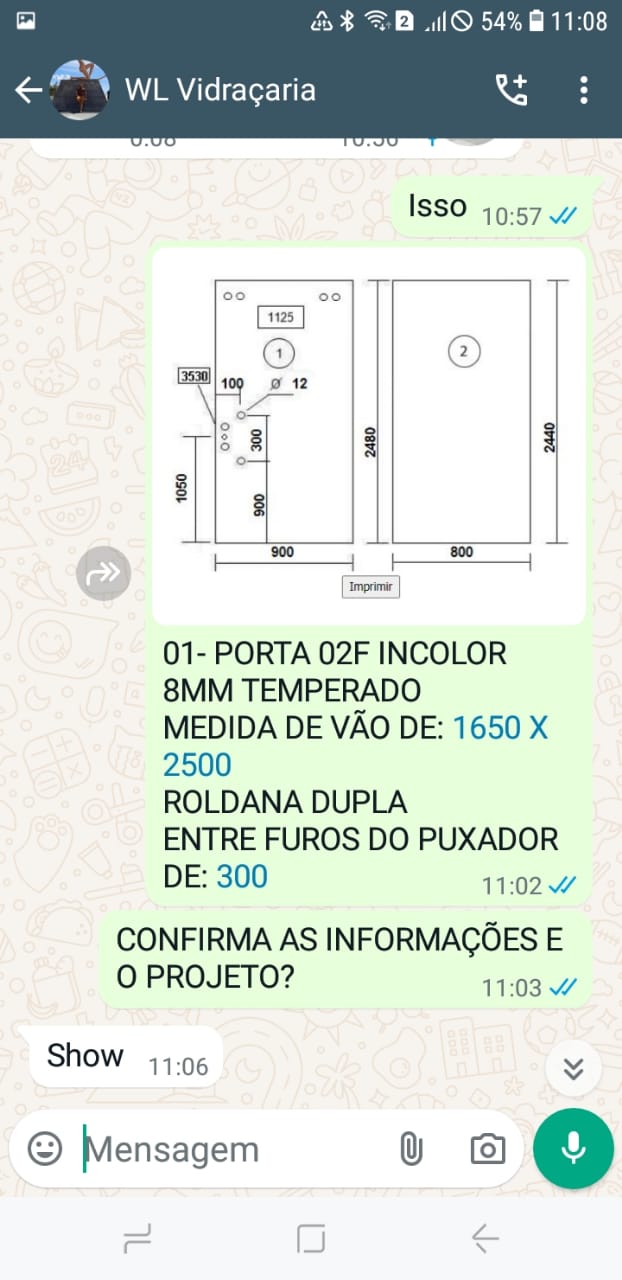Jump to the latest messages
Image resolution: width=622 pixels, height=1280 pixels.
(573, 1068)
